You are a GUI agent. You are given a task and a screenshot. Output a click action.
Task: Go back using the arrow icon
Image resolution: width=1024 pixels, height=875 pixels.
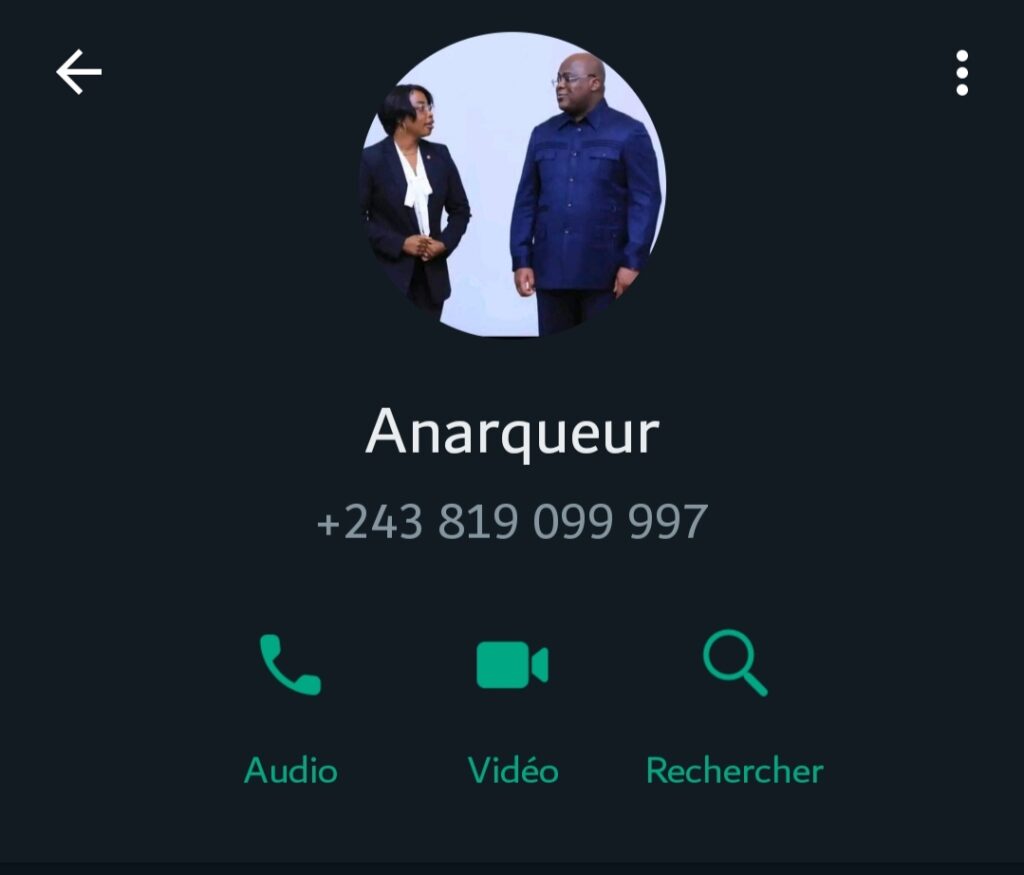coord(79,72)
